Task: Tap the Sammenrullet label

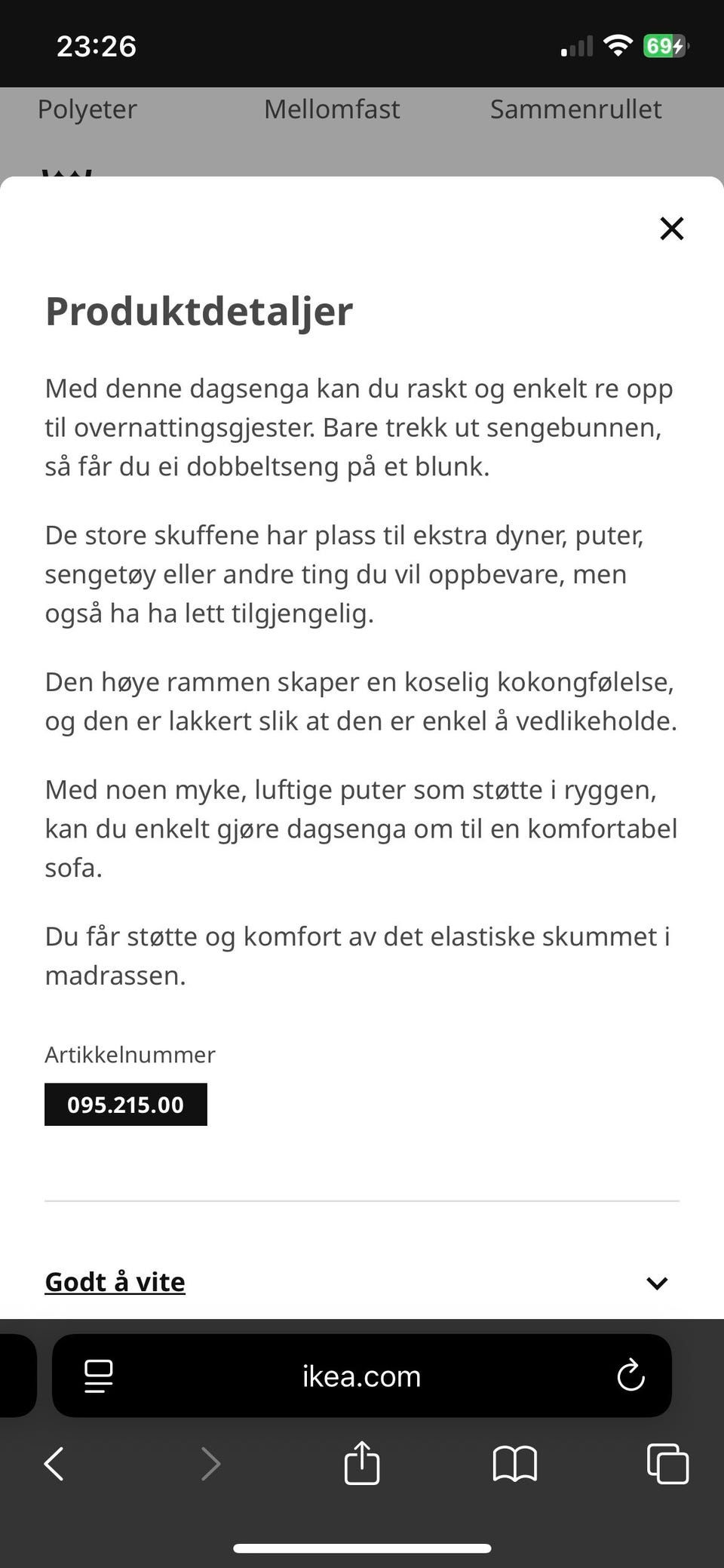Action: [x=576, y=109]
